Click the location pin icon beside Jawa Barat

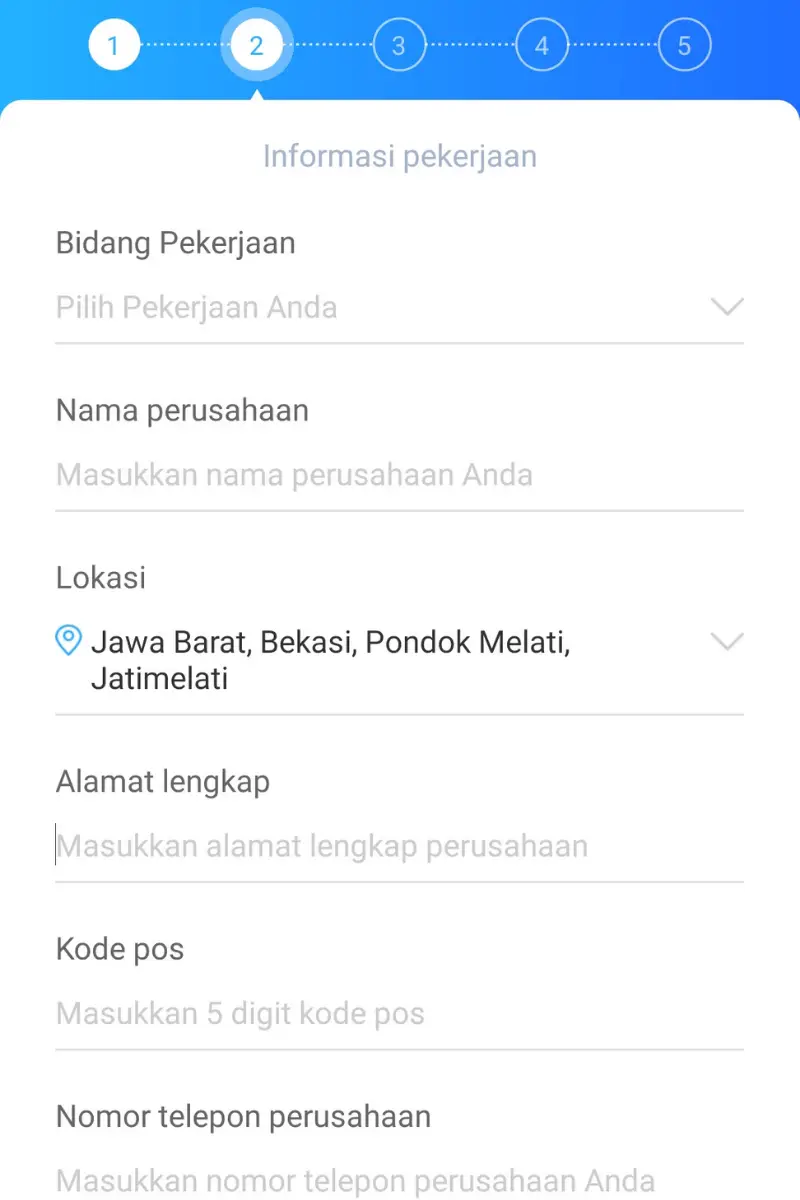coord(68,641)
